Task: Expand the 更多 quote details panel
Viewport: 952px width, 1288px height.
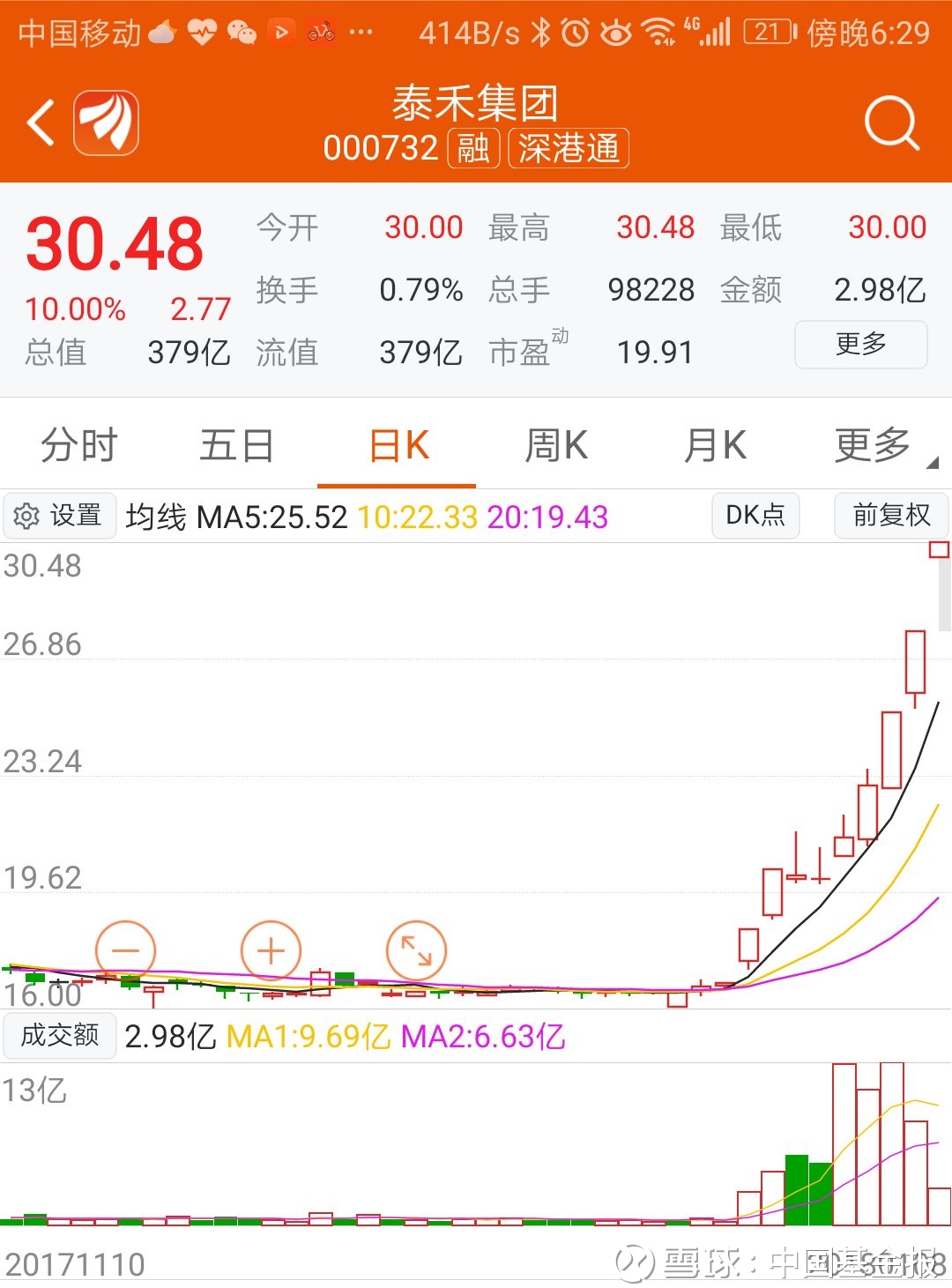Action: click(x=860, y=345)
